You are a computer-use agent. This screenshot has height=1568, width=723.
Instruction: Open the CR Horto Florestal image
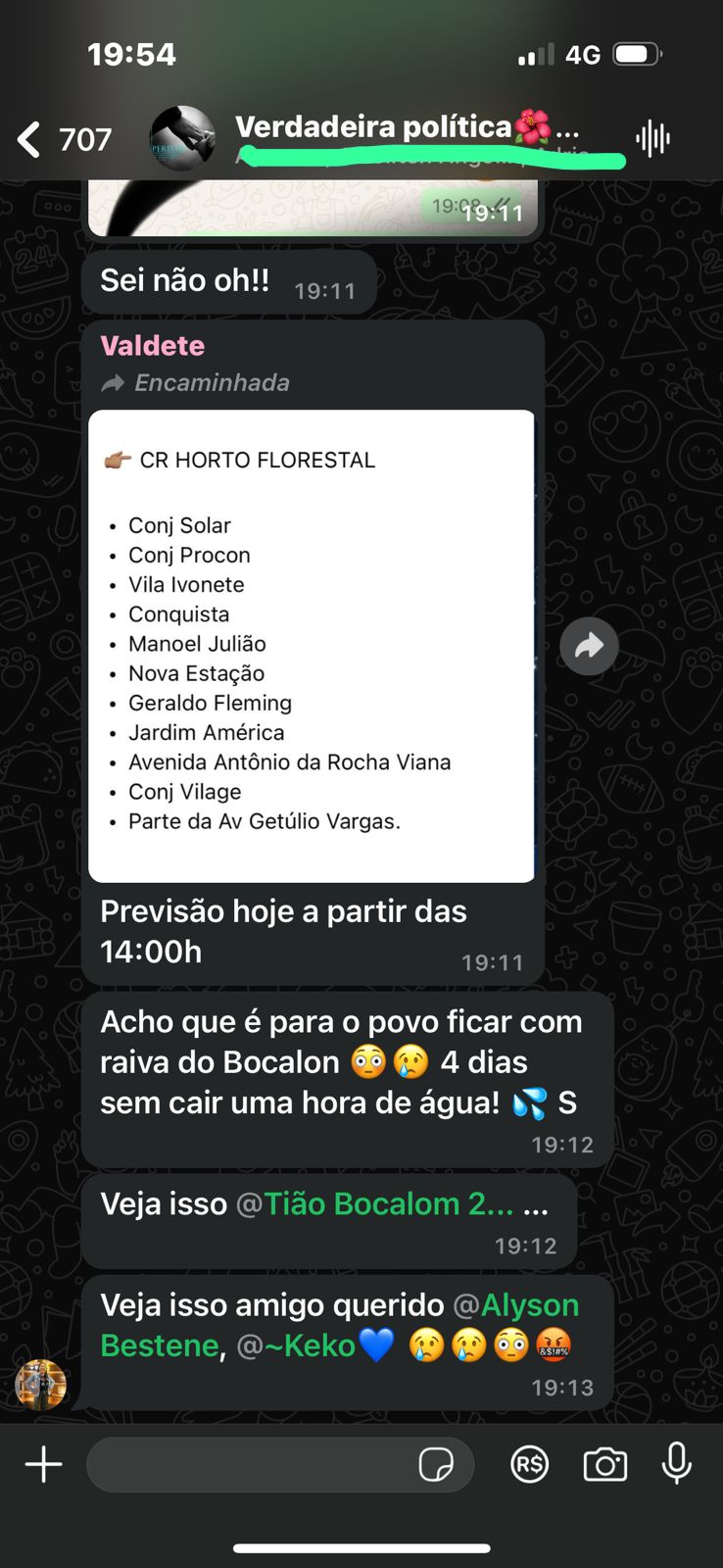point(312,646)
